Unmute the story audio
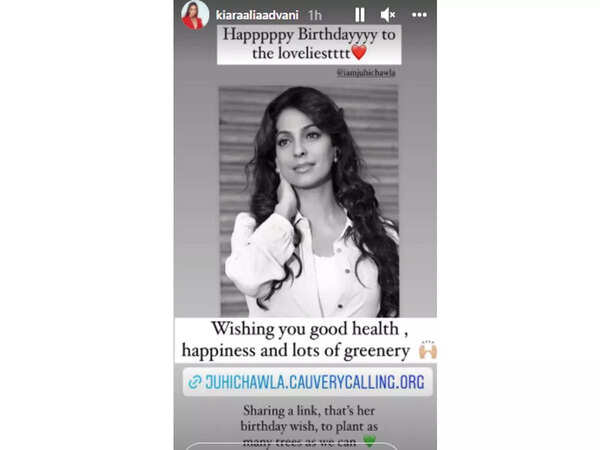Image resolution: width=600 pixels, height=450 pixels. click(386, 16)
